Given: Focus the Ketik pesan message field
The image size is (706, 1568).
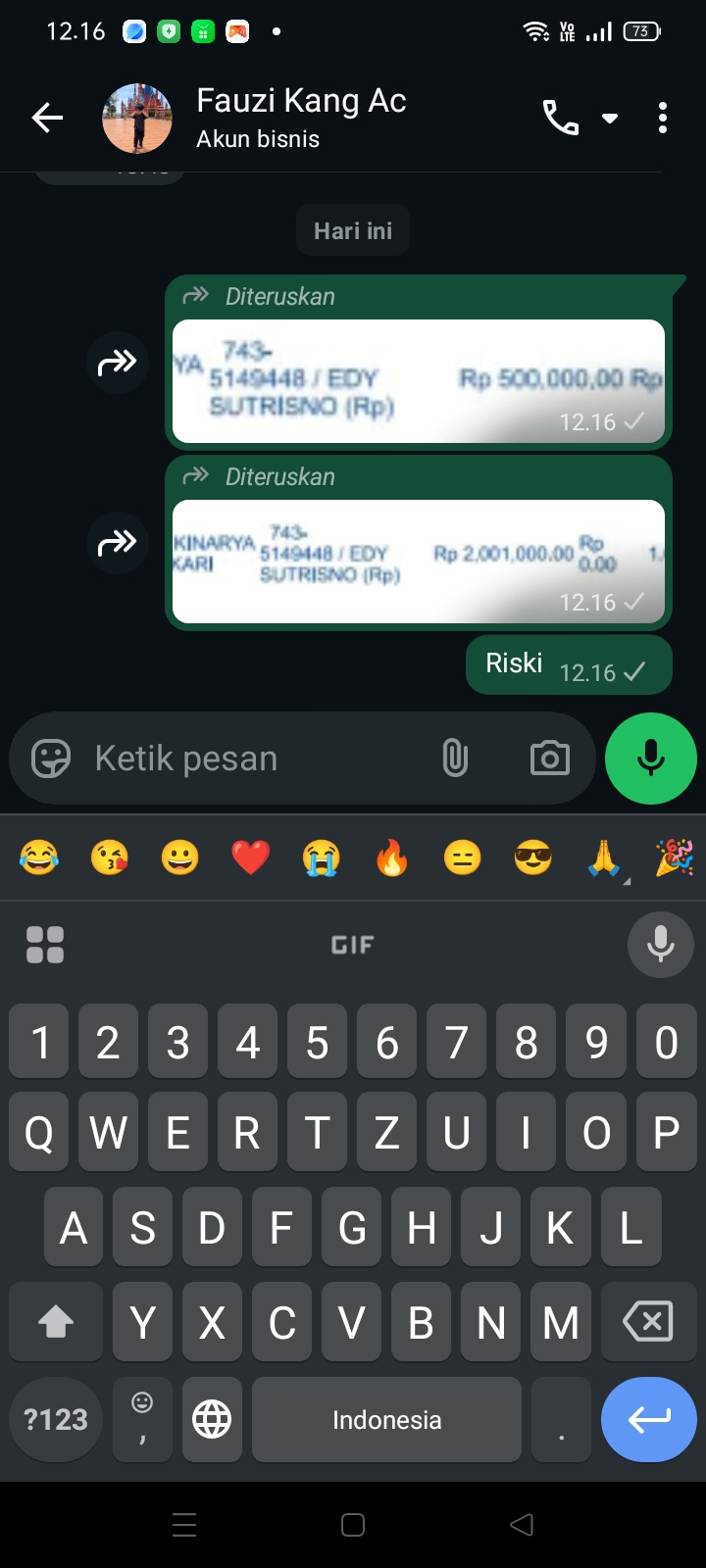Looking at the screenshot, I should click(255, 759).
